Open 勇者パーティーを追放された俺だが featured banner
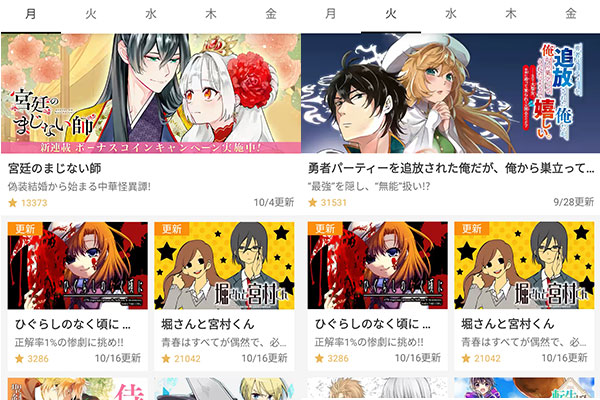 [x=450, y=92]
